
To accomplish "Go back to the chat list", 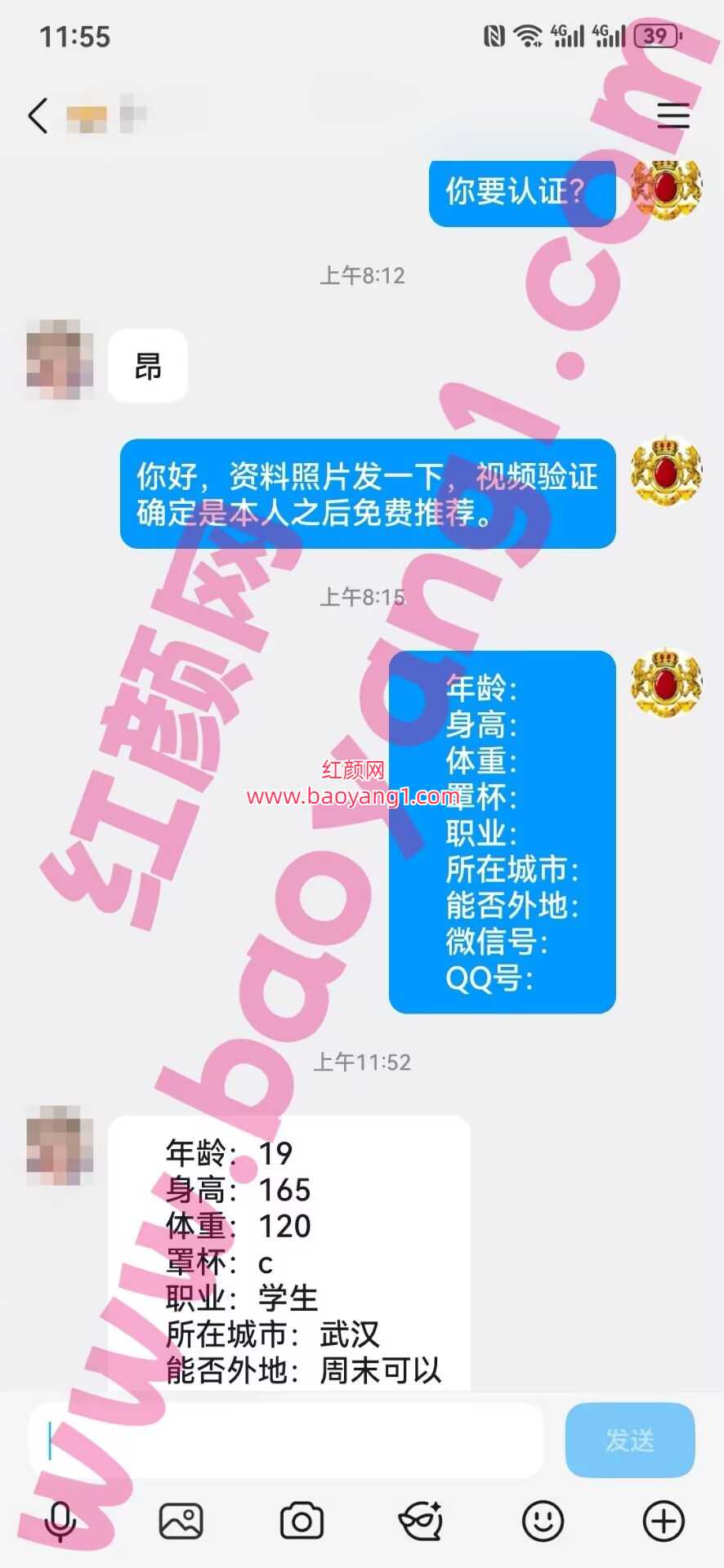I will click(38, 116).
